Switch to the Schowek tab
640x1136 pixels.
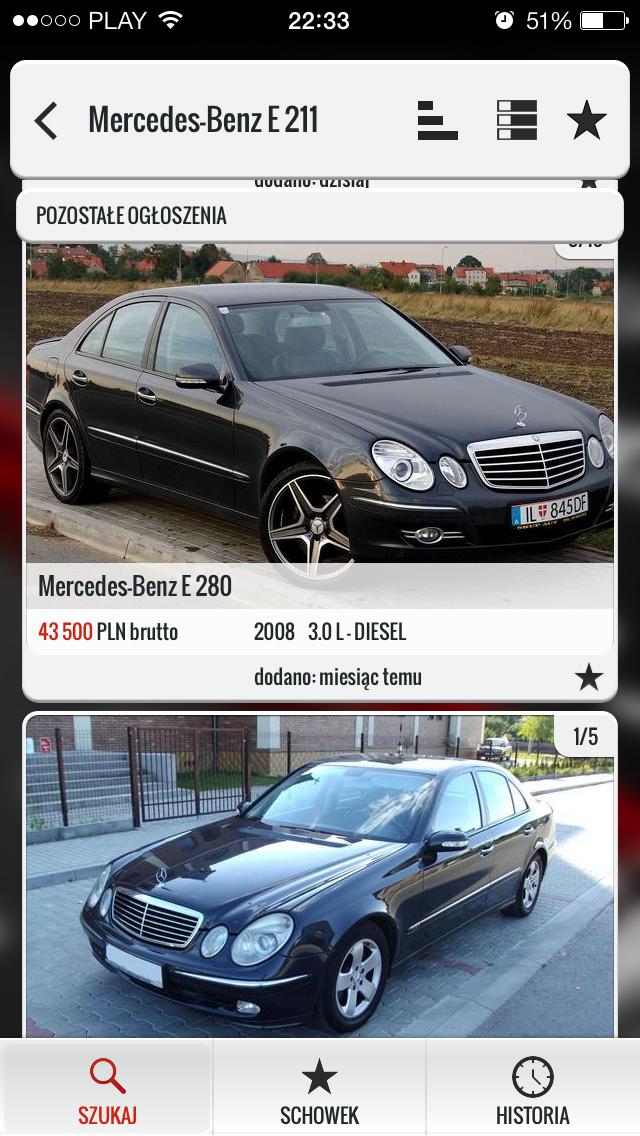(319, 1089)
